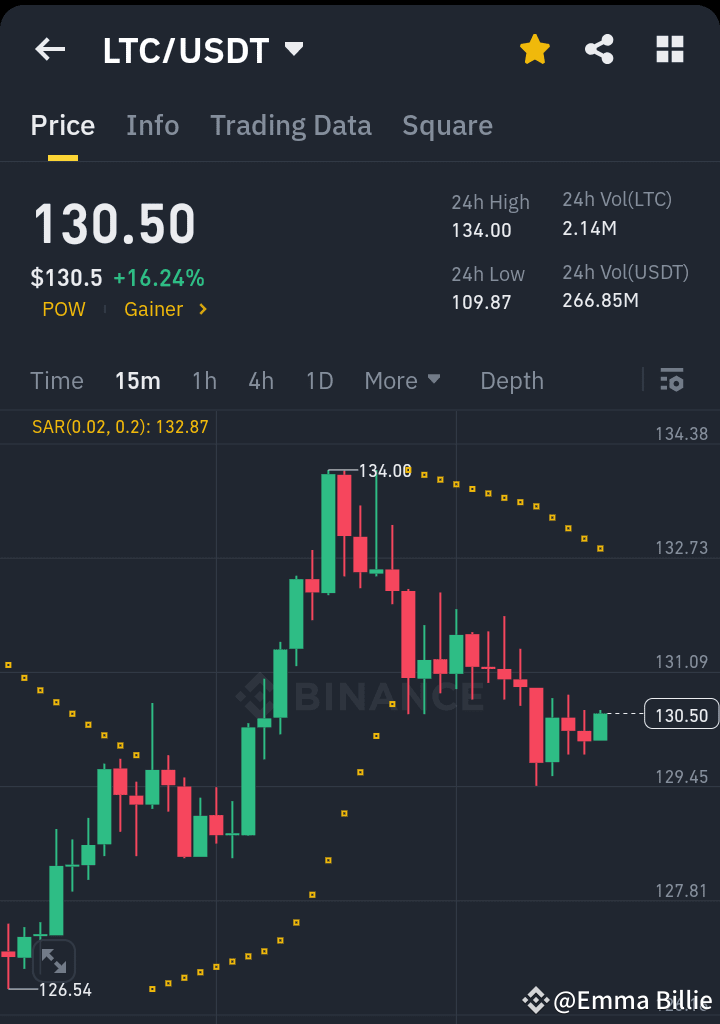The image size is (720, 1024).
Task: Open the Time interval selector
Action: click(x=56, y=381)
